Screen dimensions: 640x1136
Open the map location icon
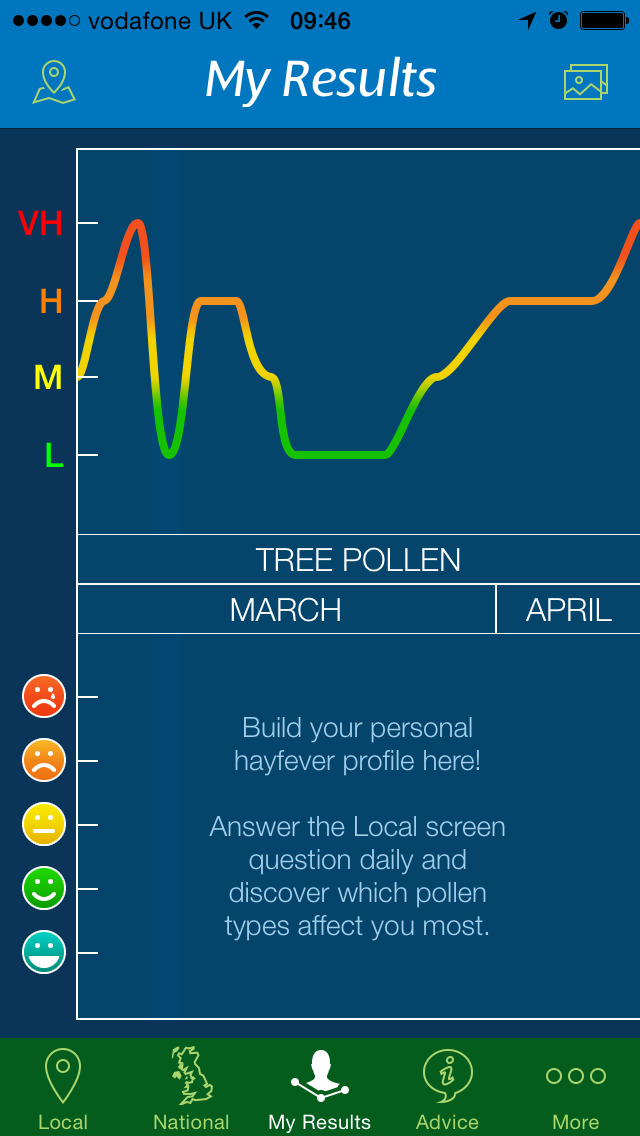[x=54, y=82]
